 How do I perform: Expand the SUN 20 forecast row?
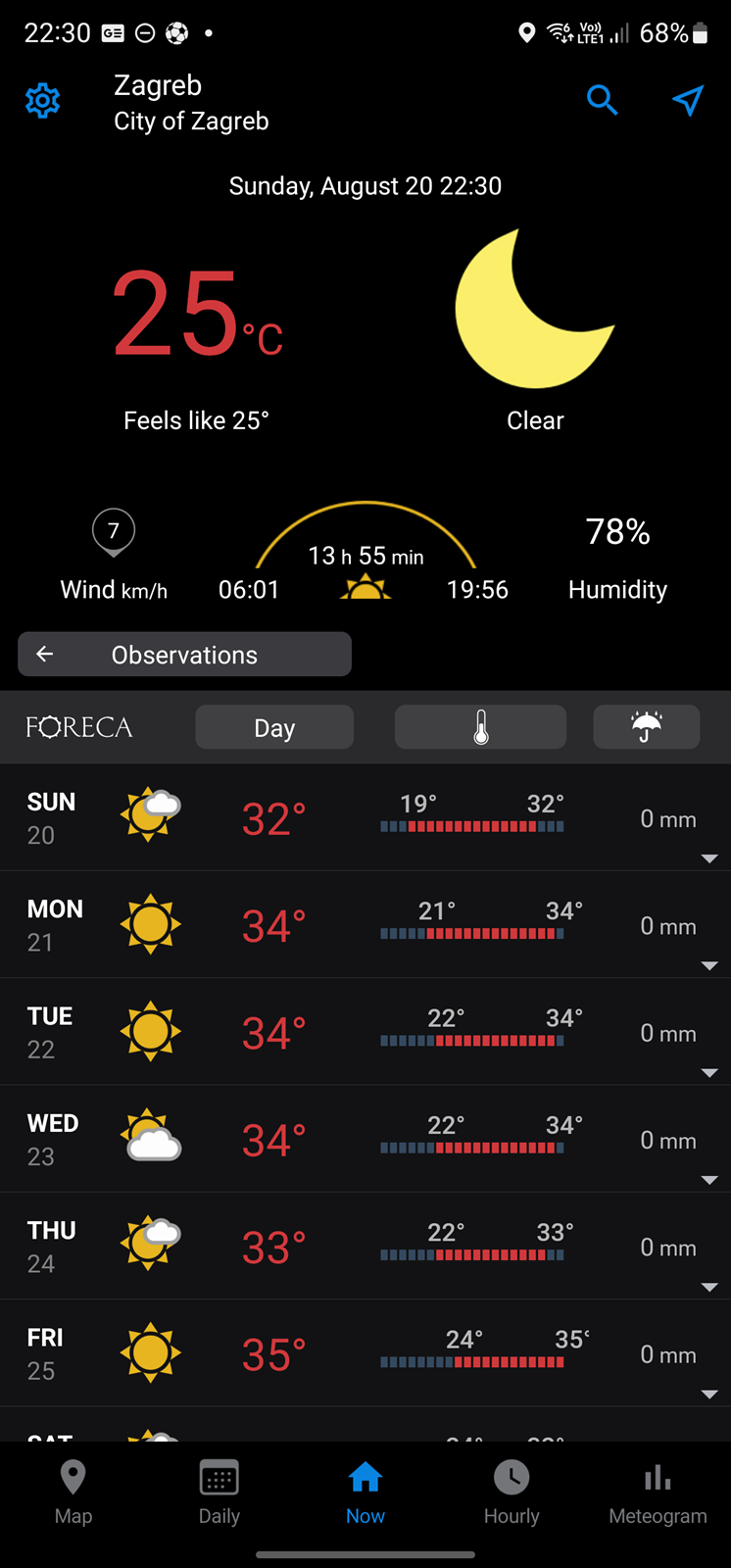365,817
